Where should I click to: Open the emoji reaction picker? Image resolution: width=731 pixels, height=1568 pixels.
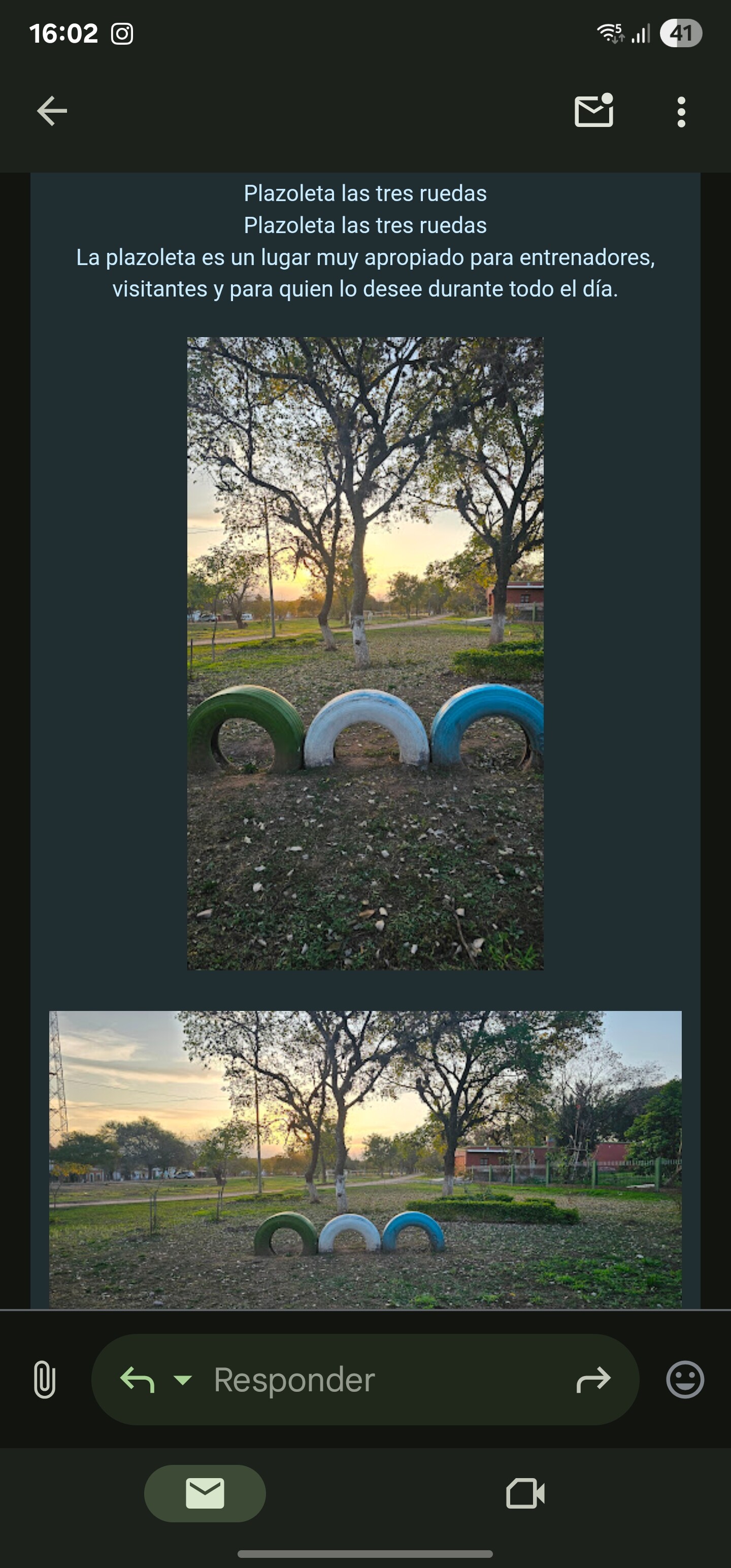[x=685, y=1379]
